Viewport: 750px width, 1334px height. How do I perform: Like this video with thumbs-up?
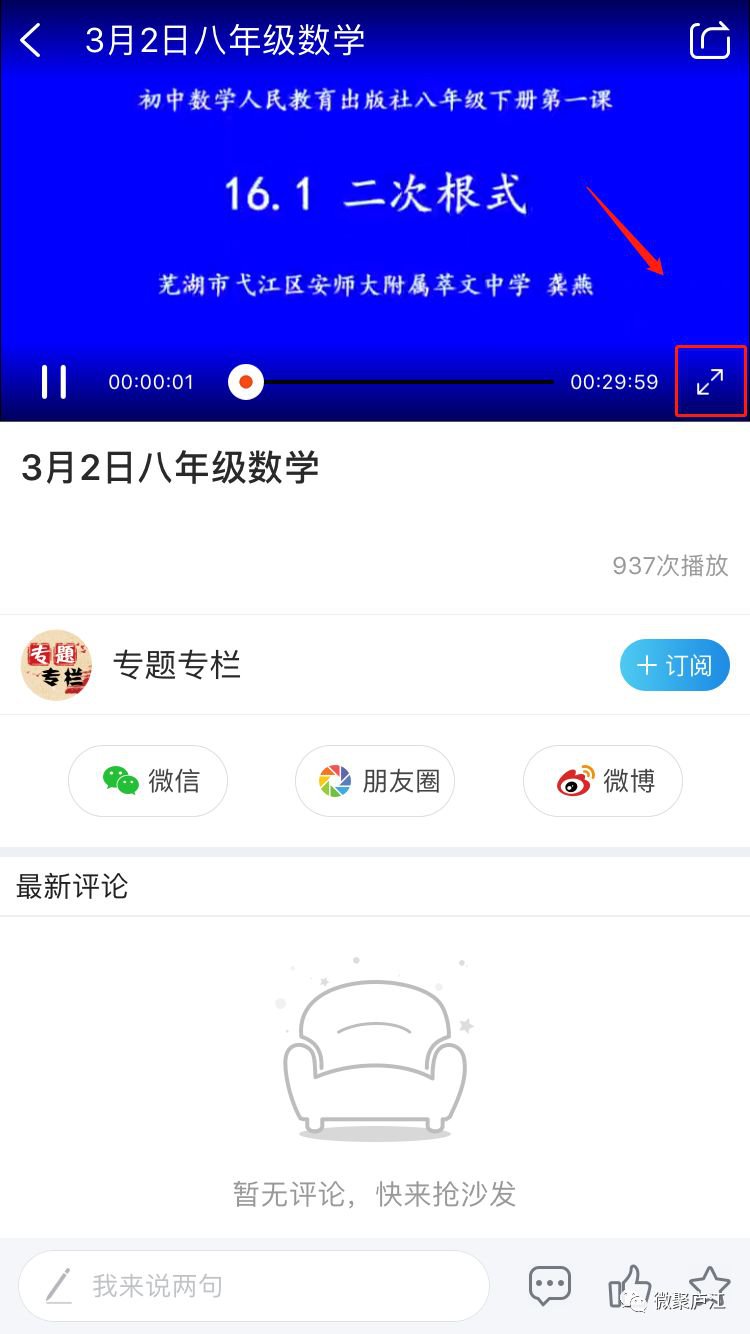coord(630,1285)
